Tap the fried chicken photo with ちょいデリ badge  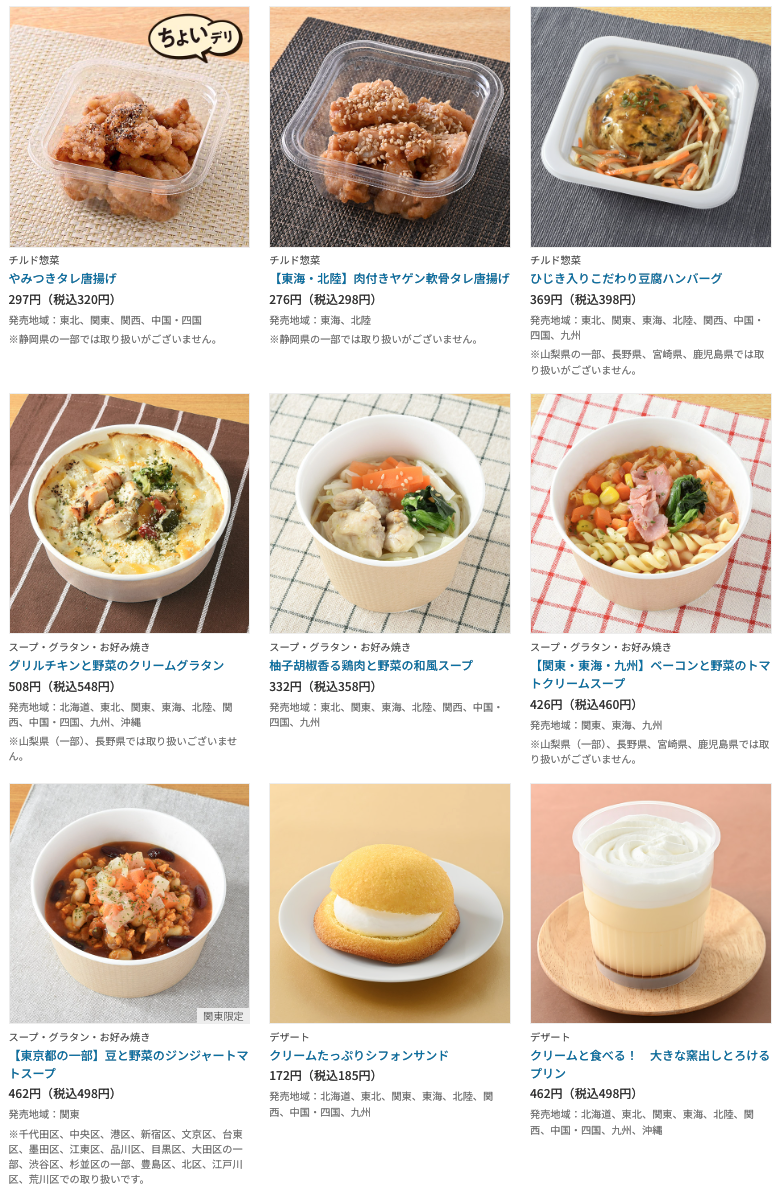(129, 127)
